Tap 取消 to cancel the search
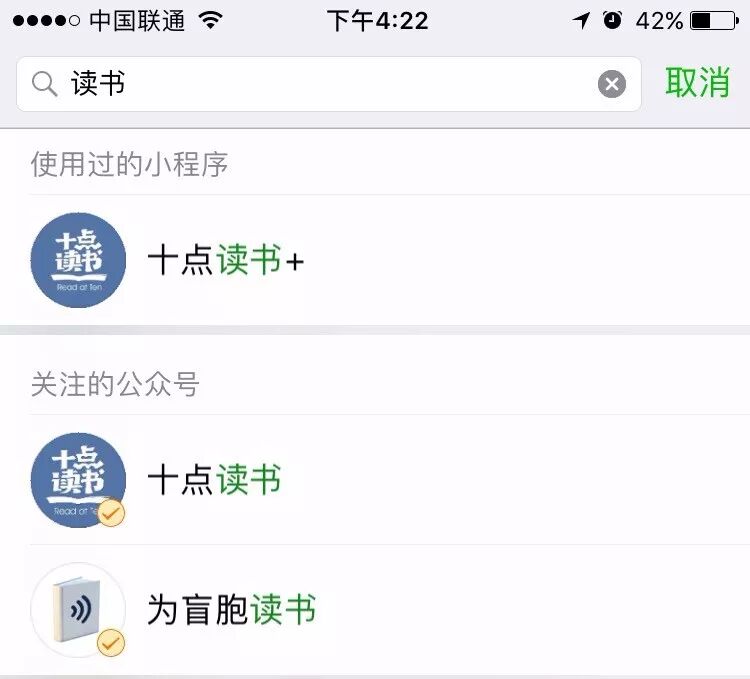 (x=697, y=83)
